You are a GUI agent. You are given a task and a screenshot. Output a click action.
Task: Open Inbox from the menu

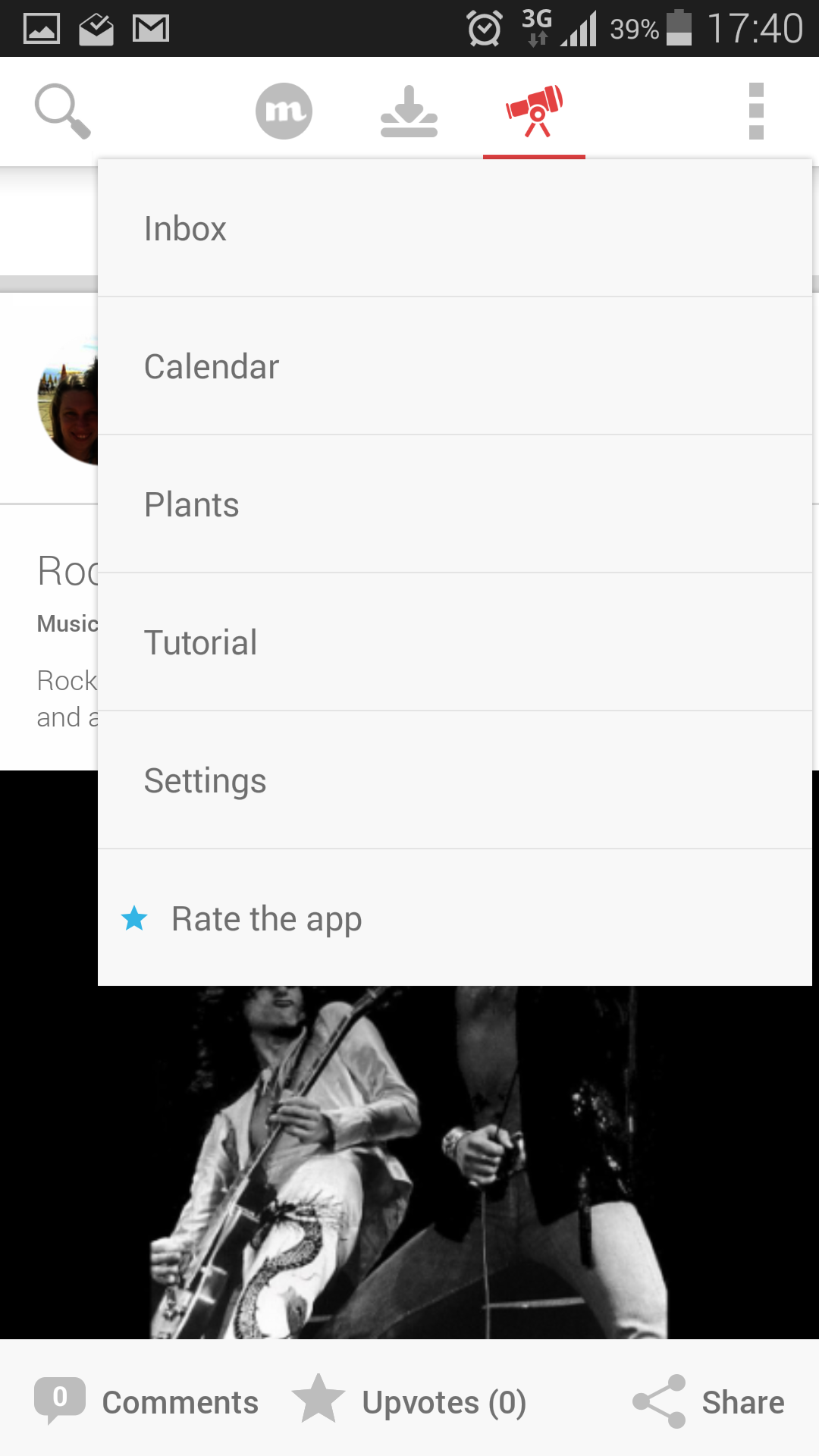coord(455,228)
